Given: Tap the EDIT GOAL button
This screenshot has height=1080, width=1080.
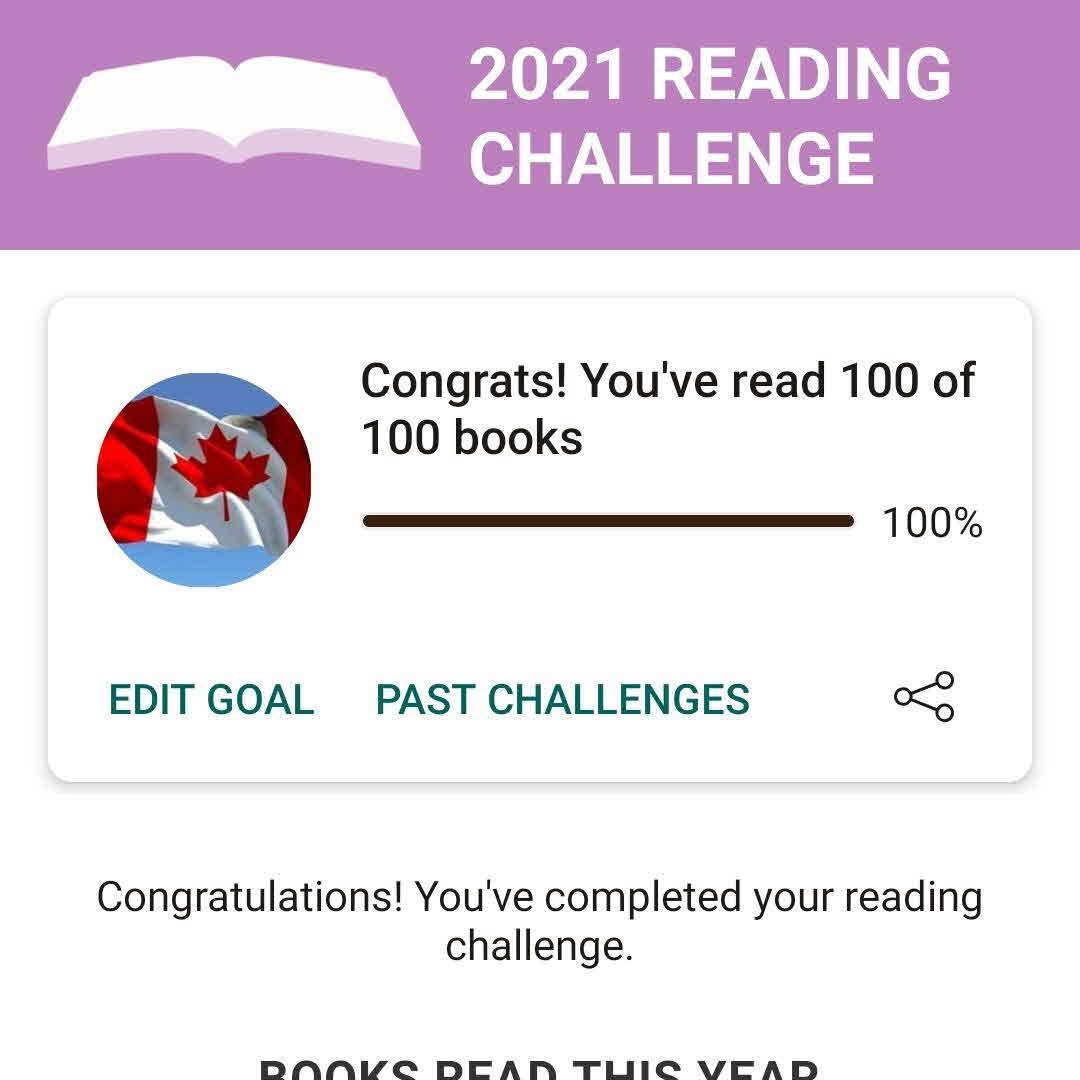Looking at the screenshot, I should point(211,699).
